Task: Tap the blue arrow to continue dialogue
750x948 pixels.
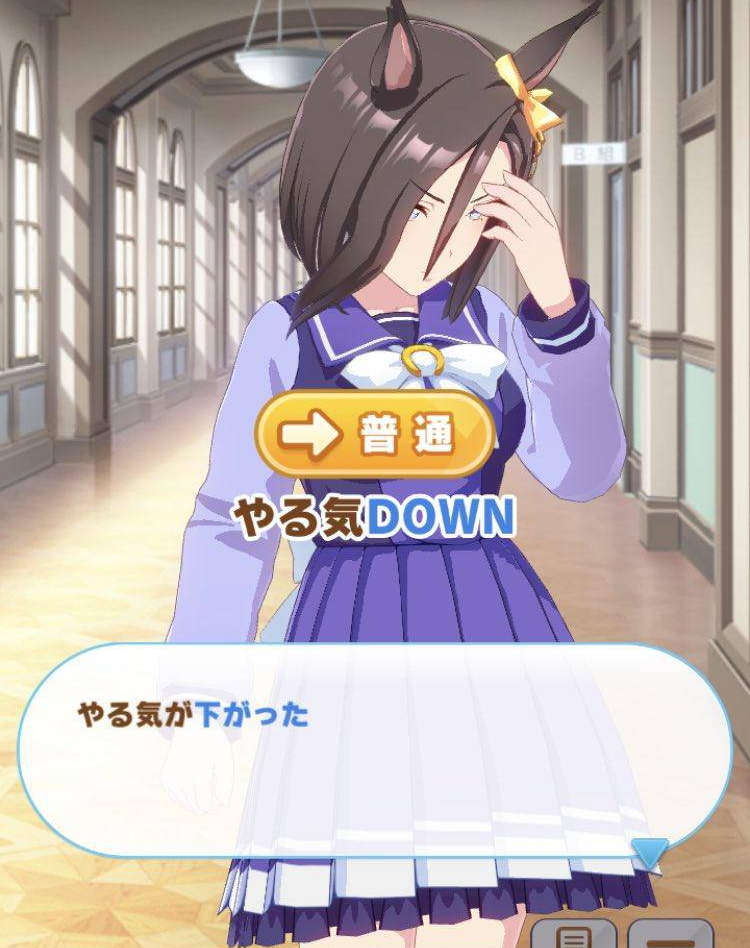Action: point(650,853)
